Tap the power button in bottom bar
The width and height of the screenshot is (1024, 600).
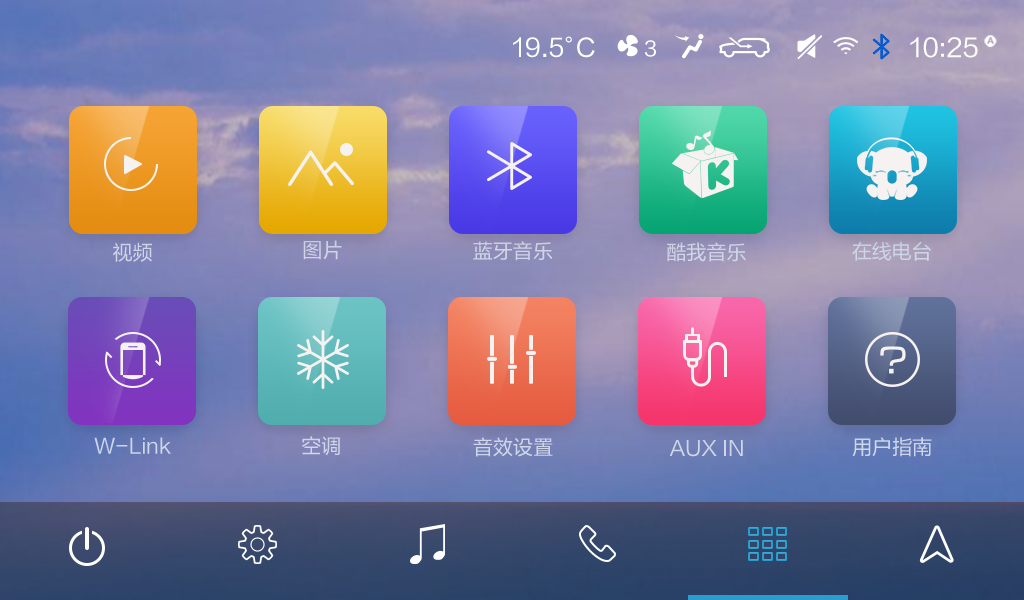87,547
